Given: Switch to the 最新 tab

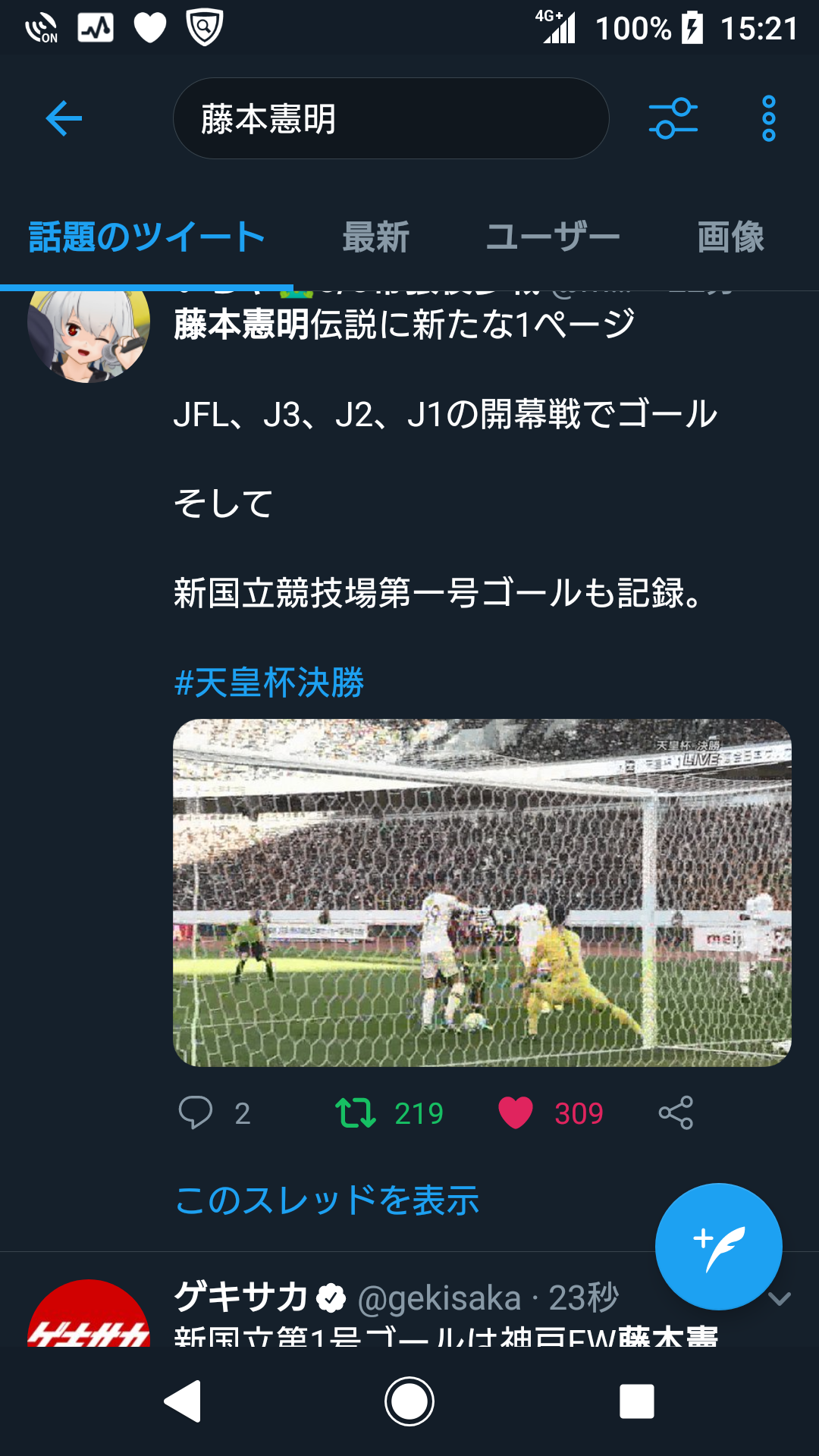Looking at the screenshot, I should (375, 237).
